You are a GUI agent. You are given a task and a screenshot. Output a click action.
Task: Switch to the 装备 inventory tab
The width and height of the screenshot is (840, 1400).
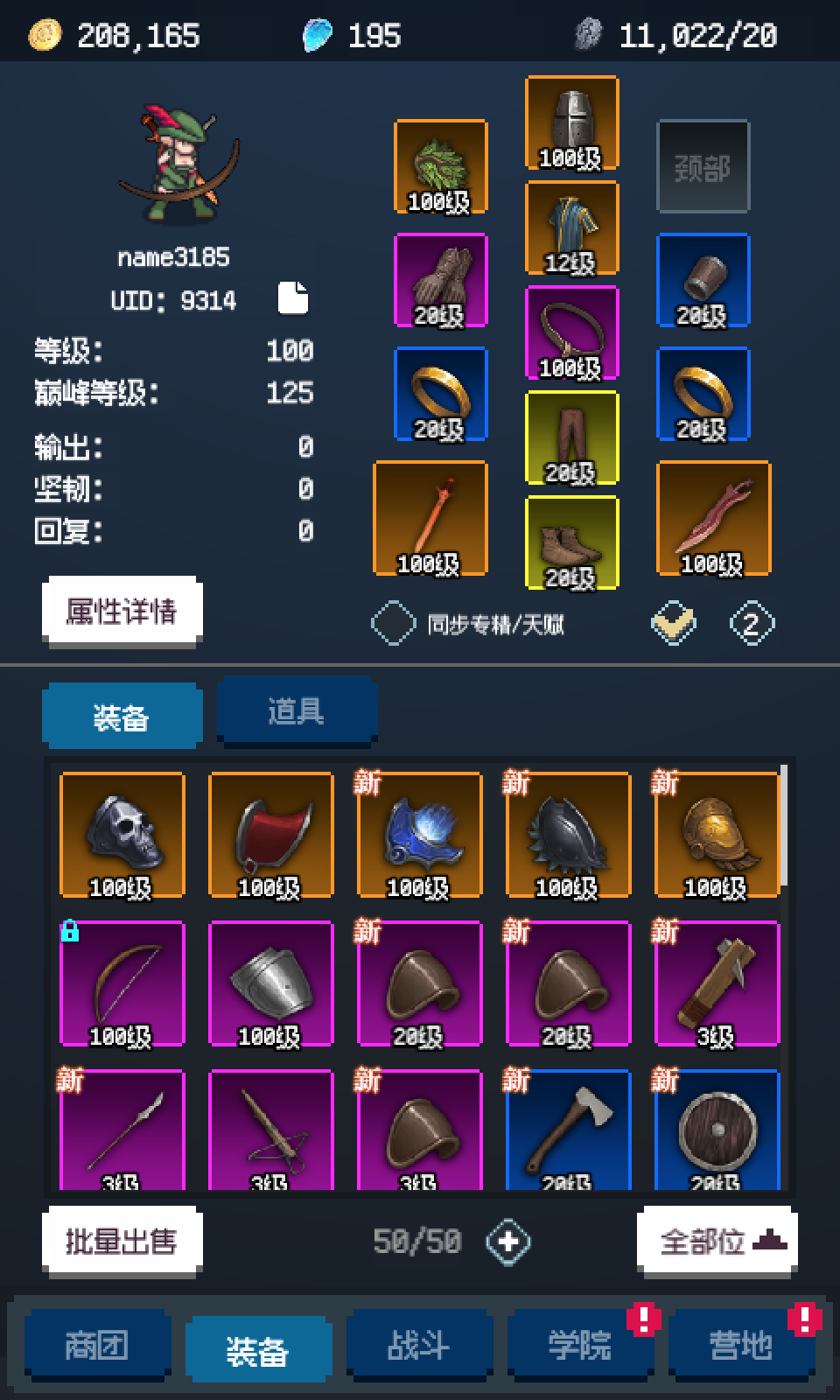click(x=122, y=717)
